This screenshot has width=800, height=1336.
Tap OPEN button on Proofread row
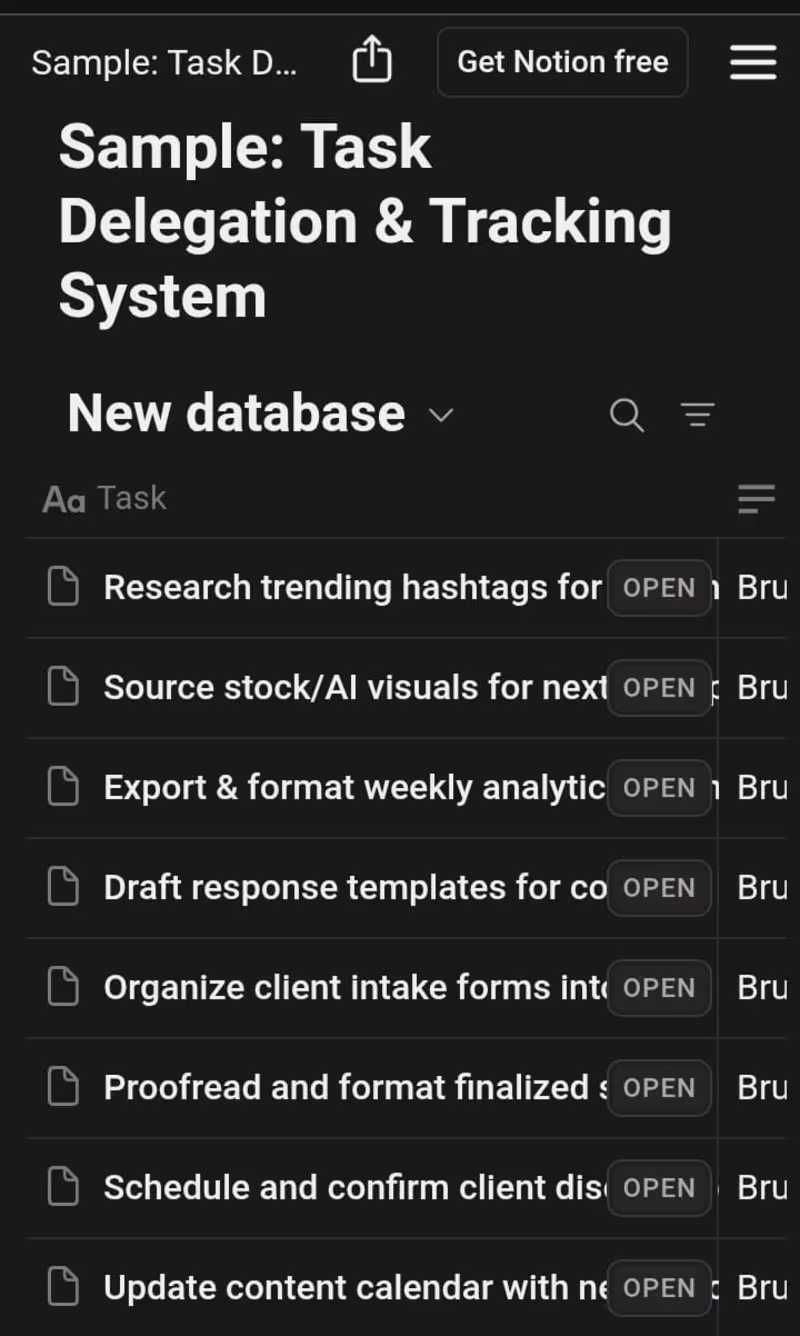click(x=659, y=1088)
